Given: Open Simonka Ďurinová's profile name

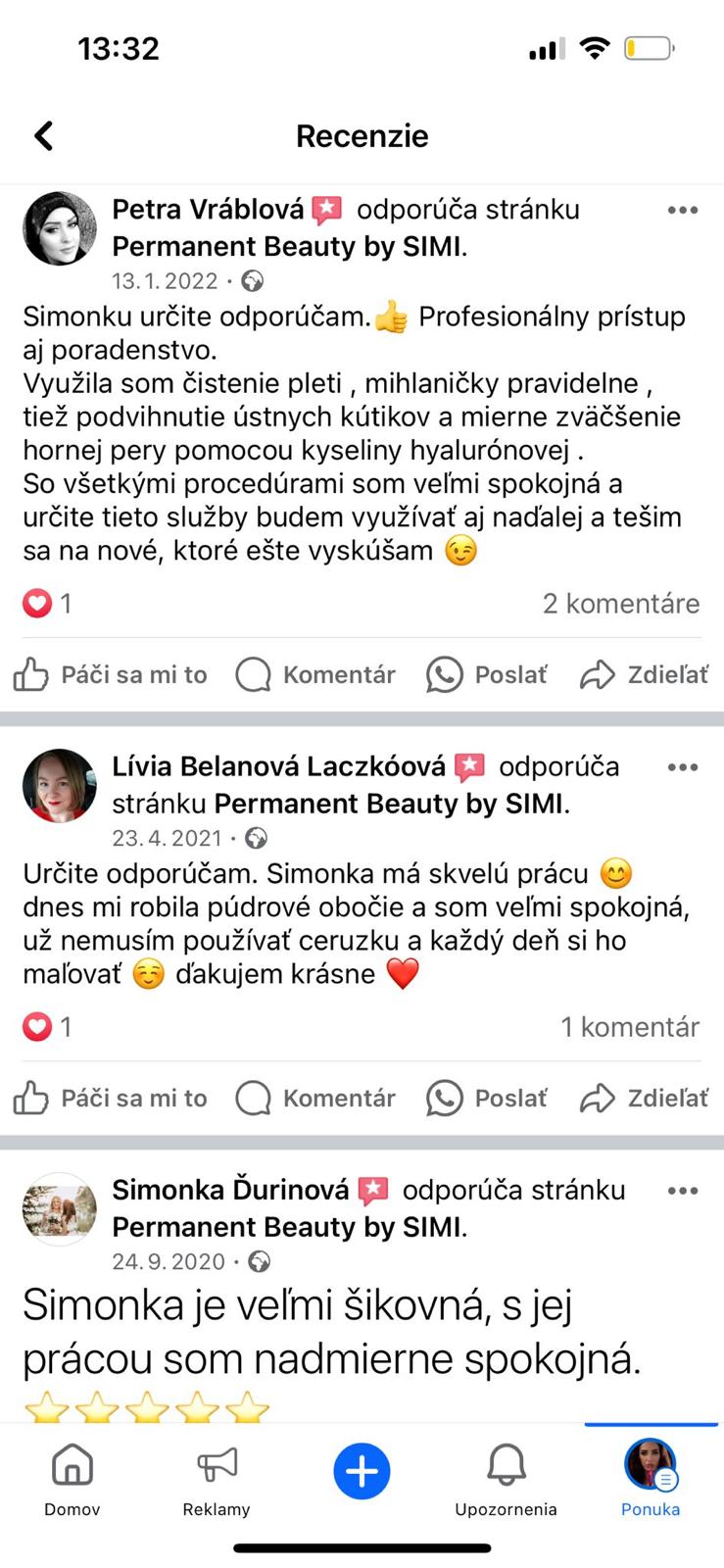Looking at the screenshot, I should click(230, 1190).
